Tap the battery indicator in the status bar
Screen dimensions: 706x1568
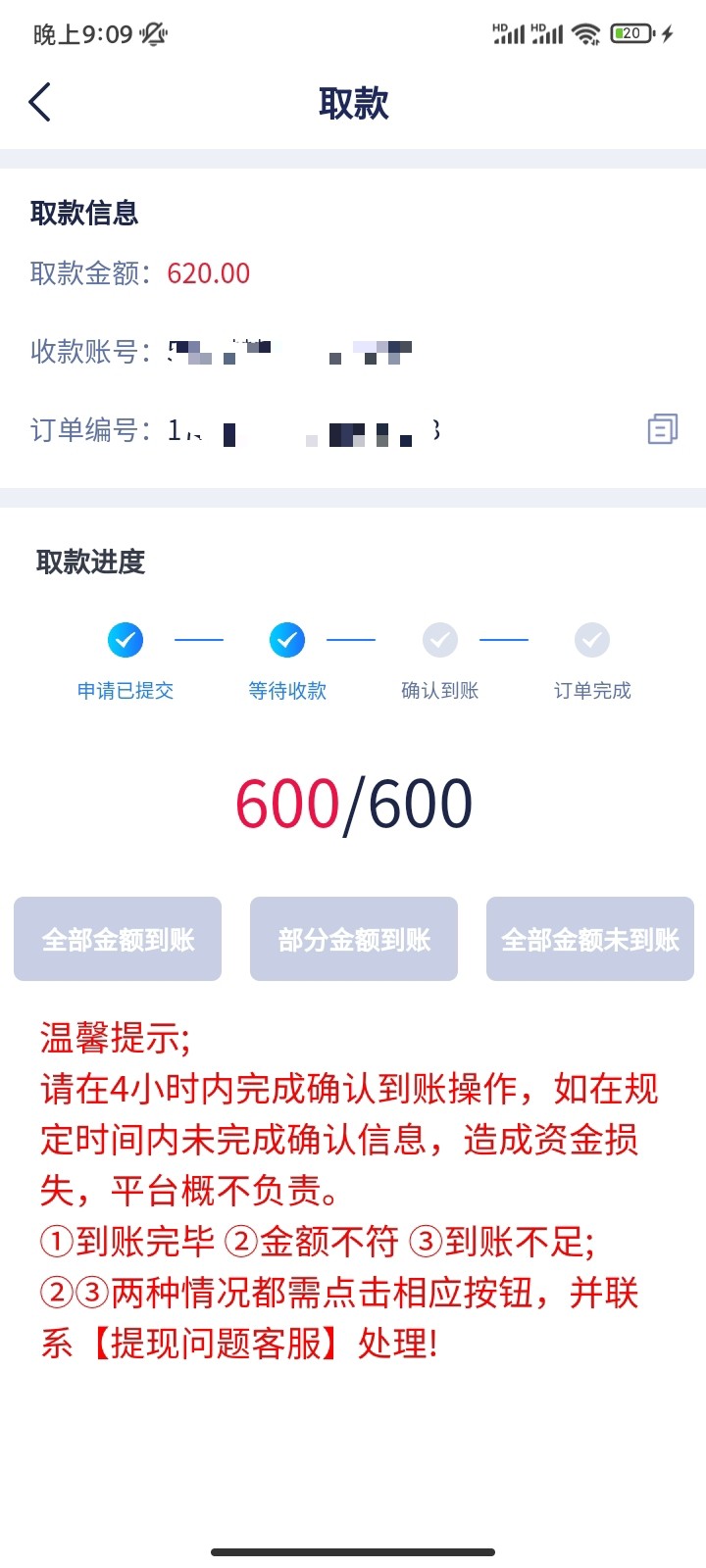click(x=629, y=32)
